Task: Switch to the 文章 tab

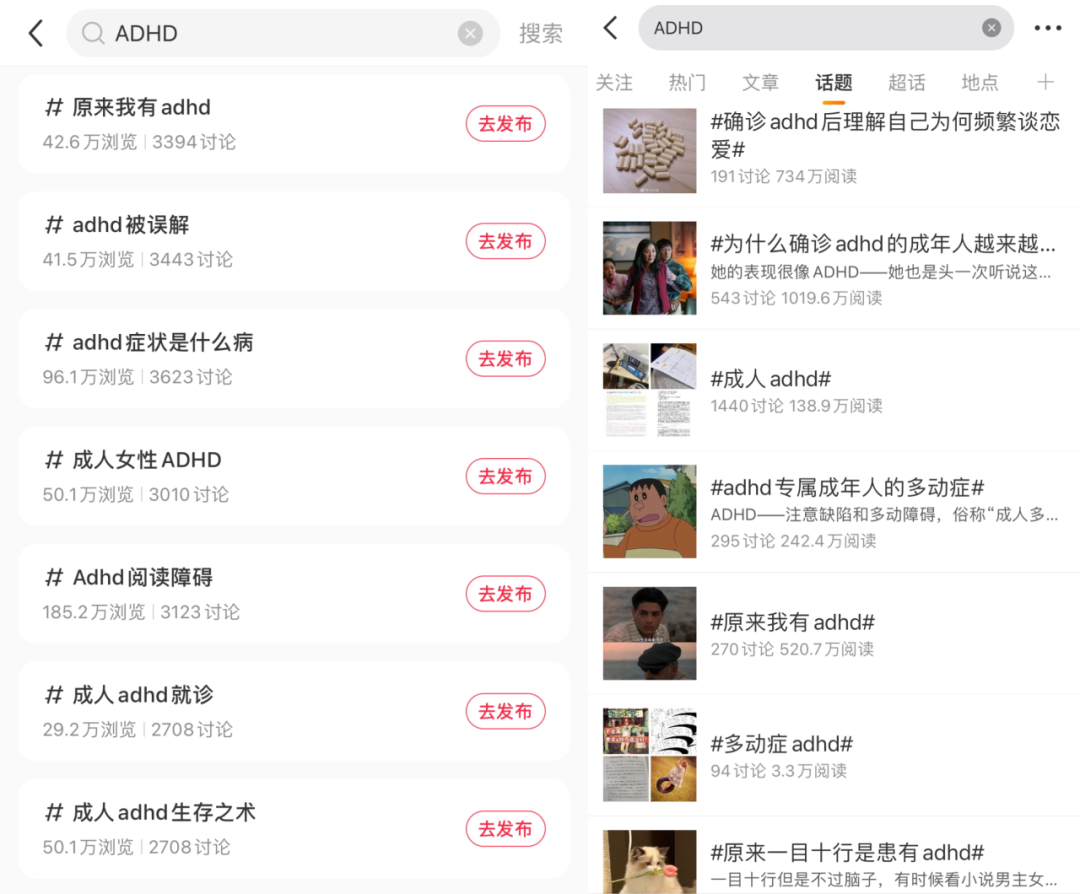Action: (760, 83)
